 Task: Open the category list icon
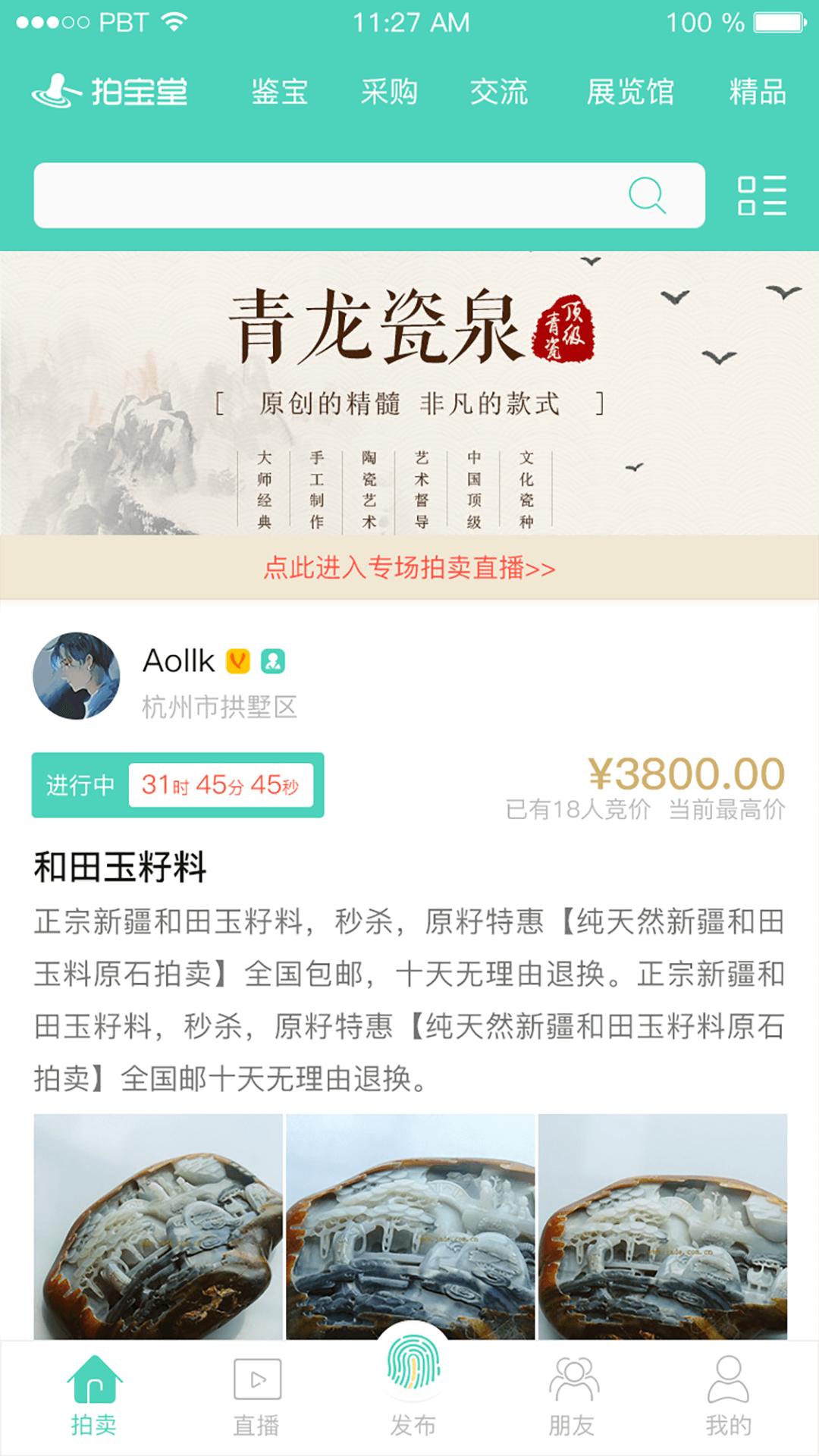(x=761, y=196)
